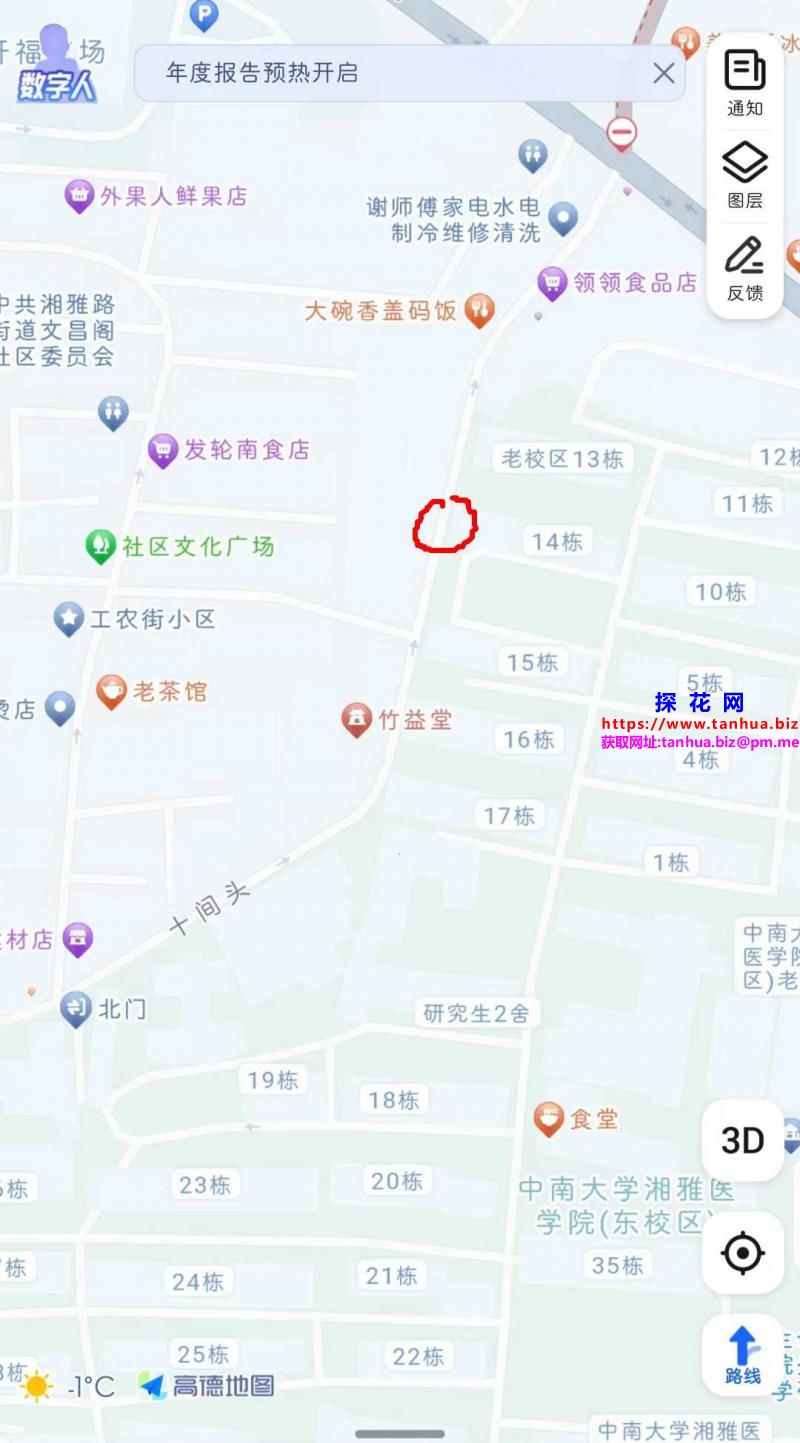
Task: Select the 社区文化广场 park marker
Action: coord(100,546)
